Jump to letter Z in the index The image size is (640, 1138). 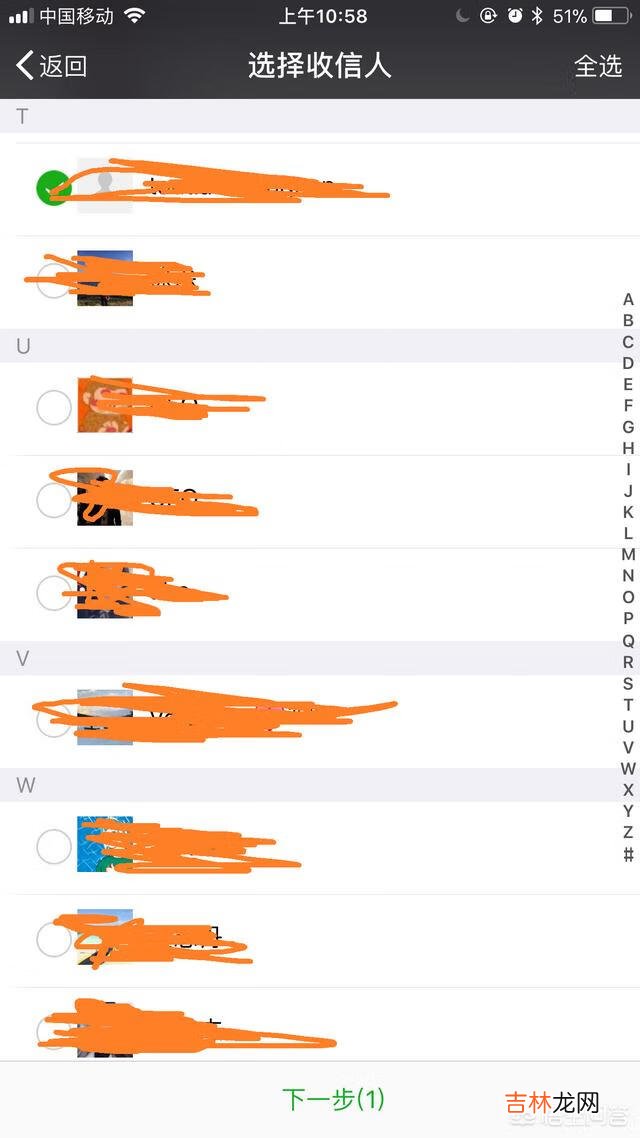tap(628, 832)
